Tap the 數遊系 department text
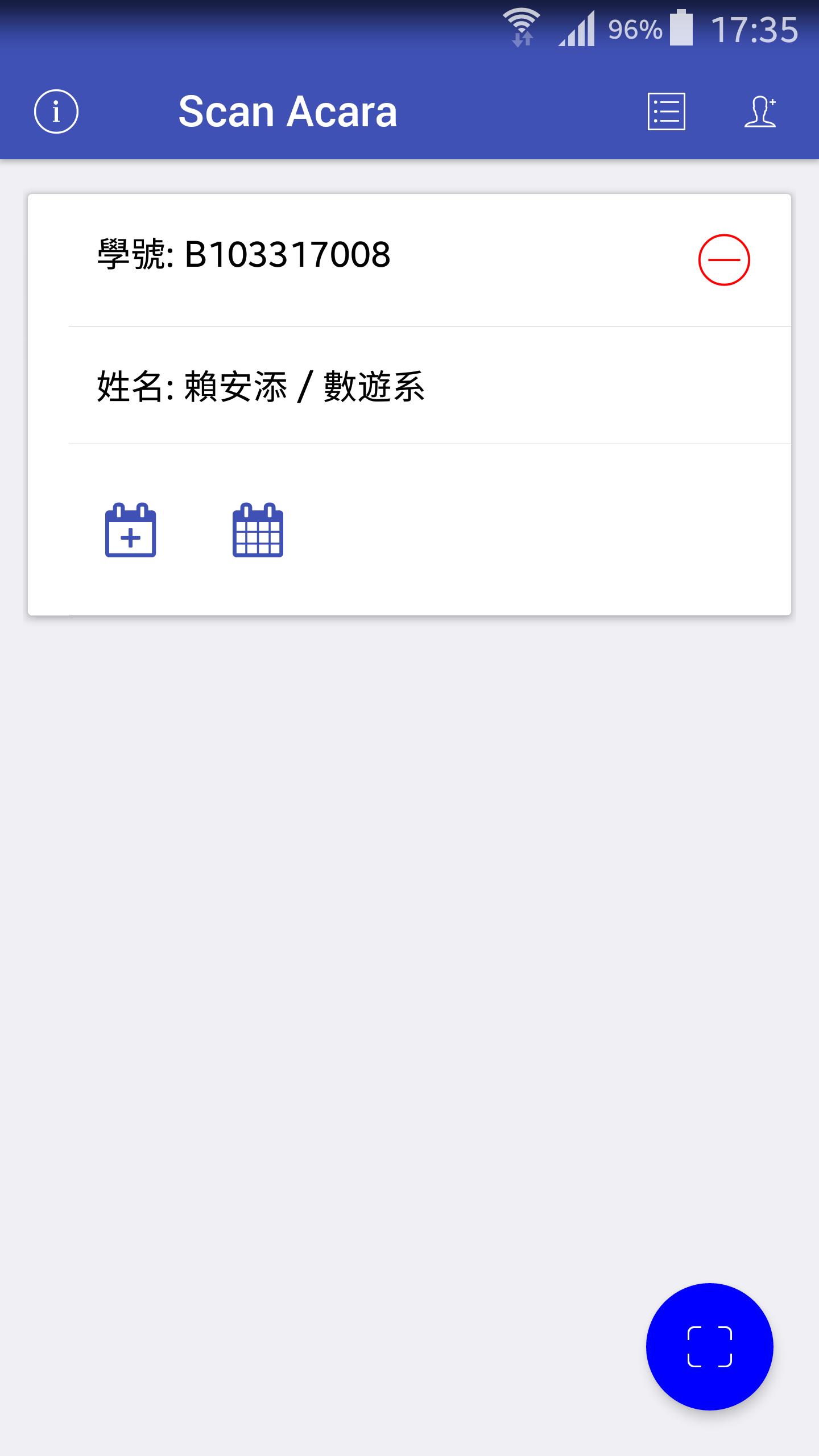Image resolution: width=819 pixels, height=1456 pixels. (377, 386)
